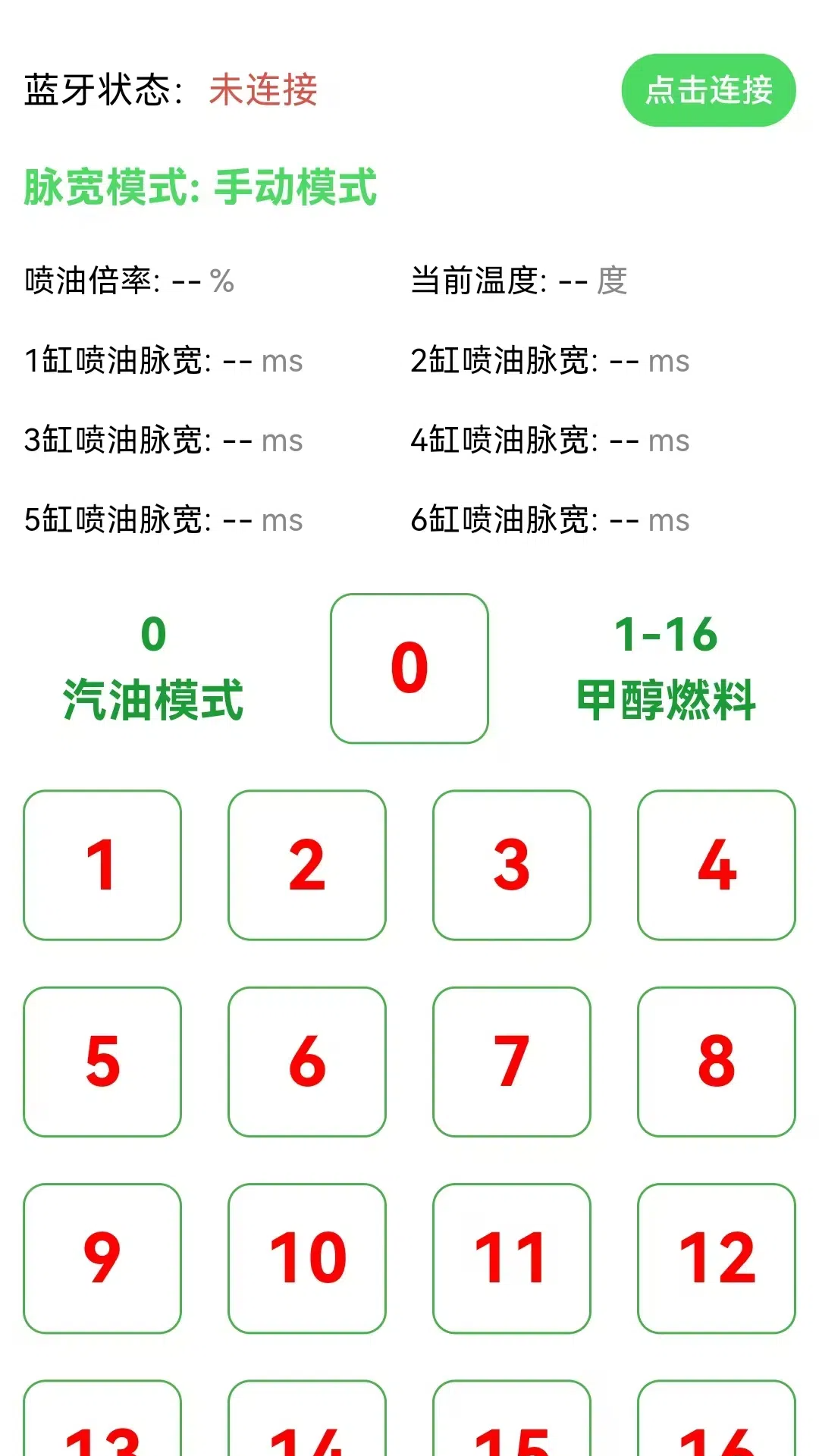
Task: Select methanol fuel level 1
Action: (x=102, y=866)
